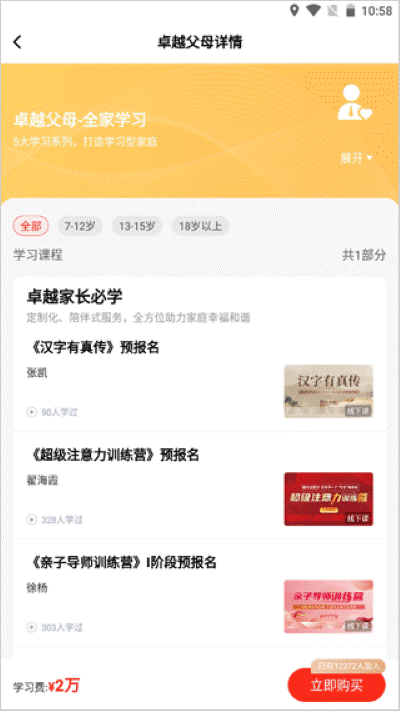
Task: Open the 《汉字有真传》预报名 course
Action: pyautogui.click(x=200, y=379)
